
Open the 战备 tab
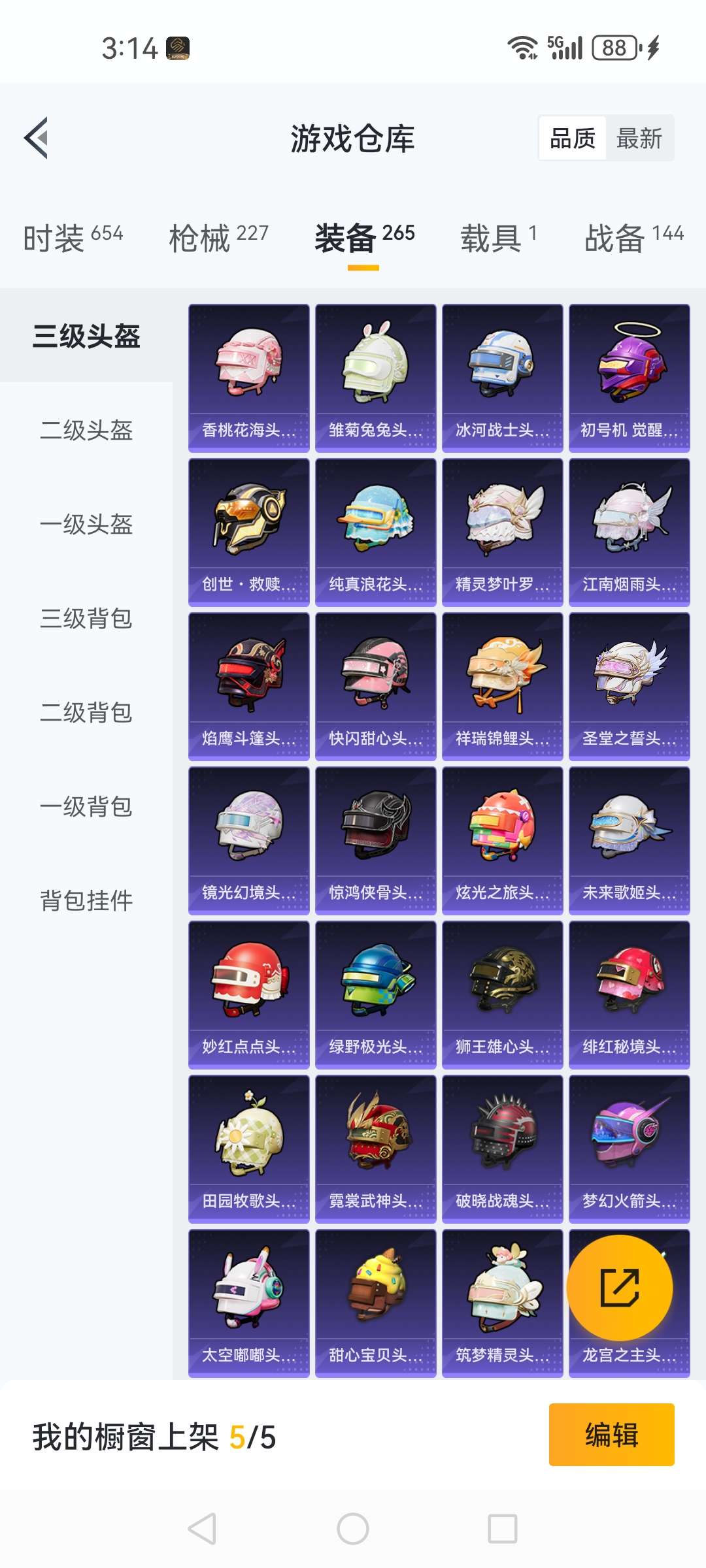634,237
